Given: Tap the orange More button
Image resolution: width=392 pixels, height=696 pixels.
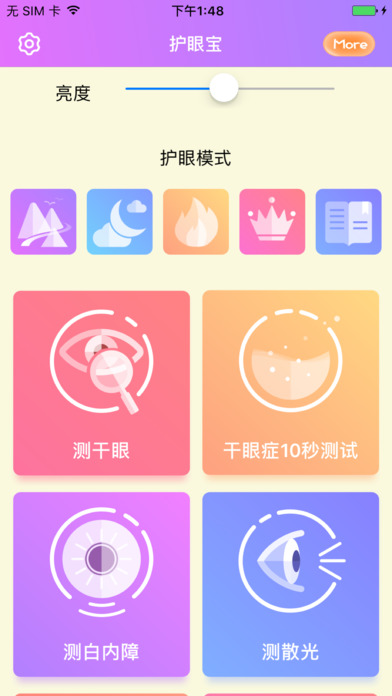Looking at the screenshot, I should 349,44.
